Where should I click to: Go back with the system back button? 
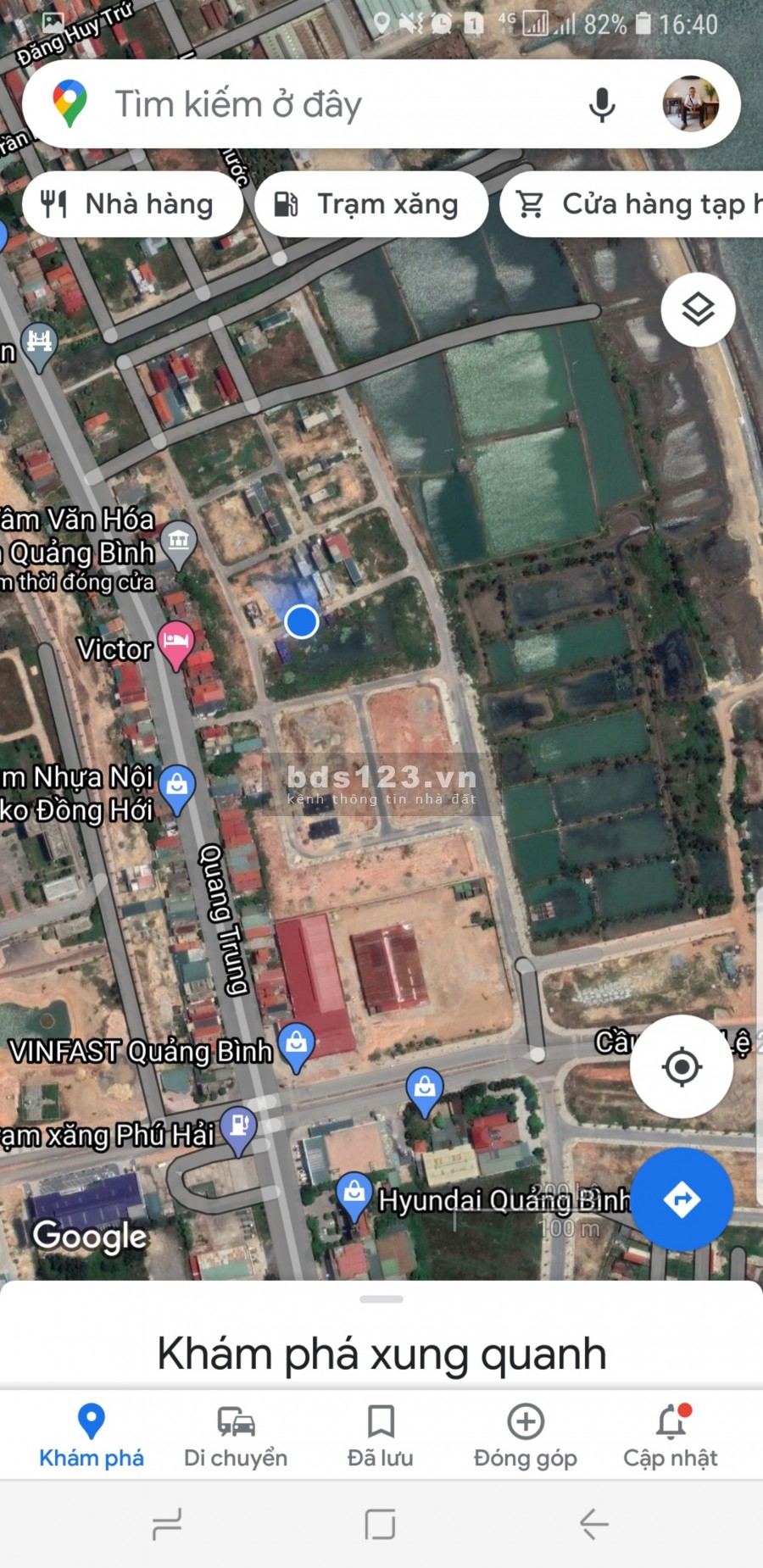pos(593,1524)
